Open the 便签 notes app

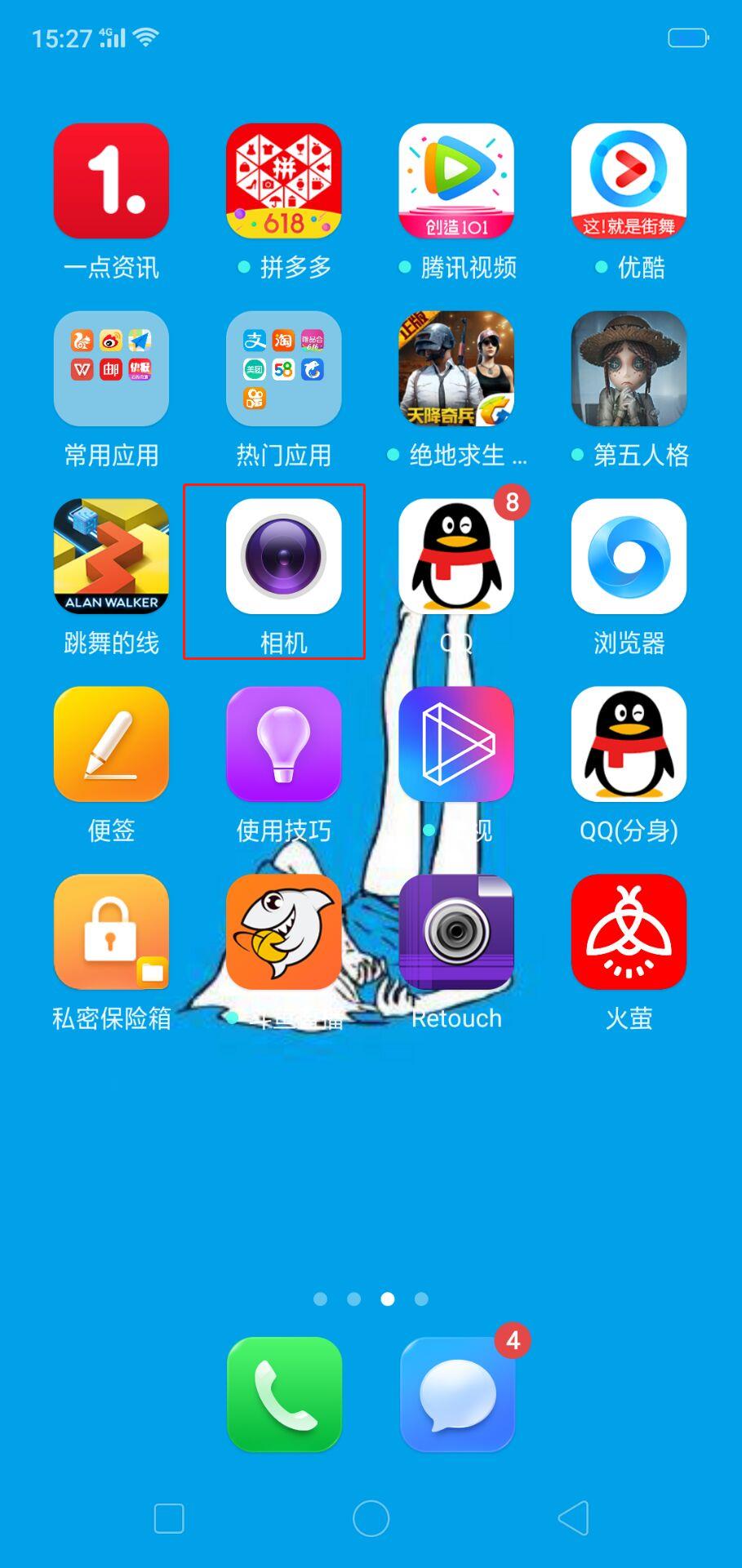point(111,744)
